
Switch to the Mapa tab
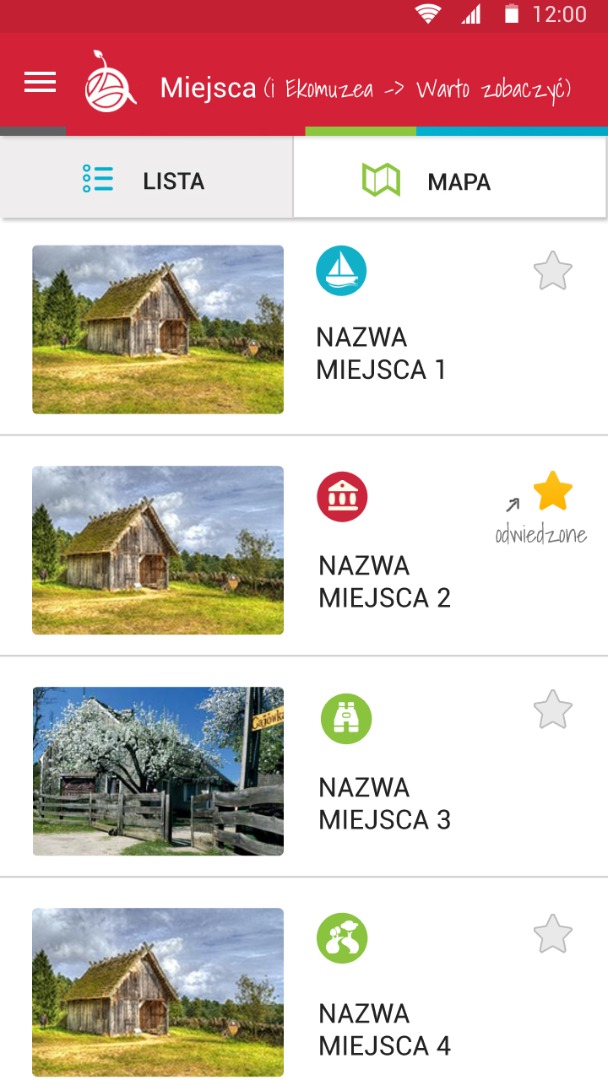[450, 182]
